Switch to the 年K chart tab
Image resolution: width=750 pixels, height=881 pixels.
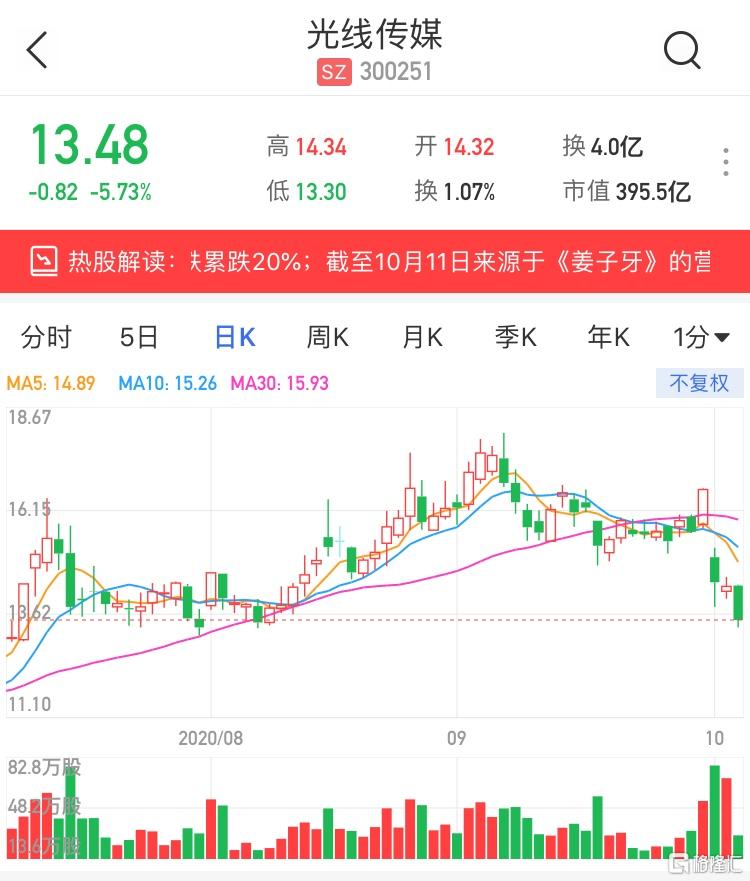pos(608,338)
